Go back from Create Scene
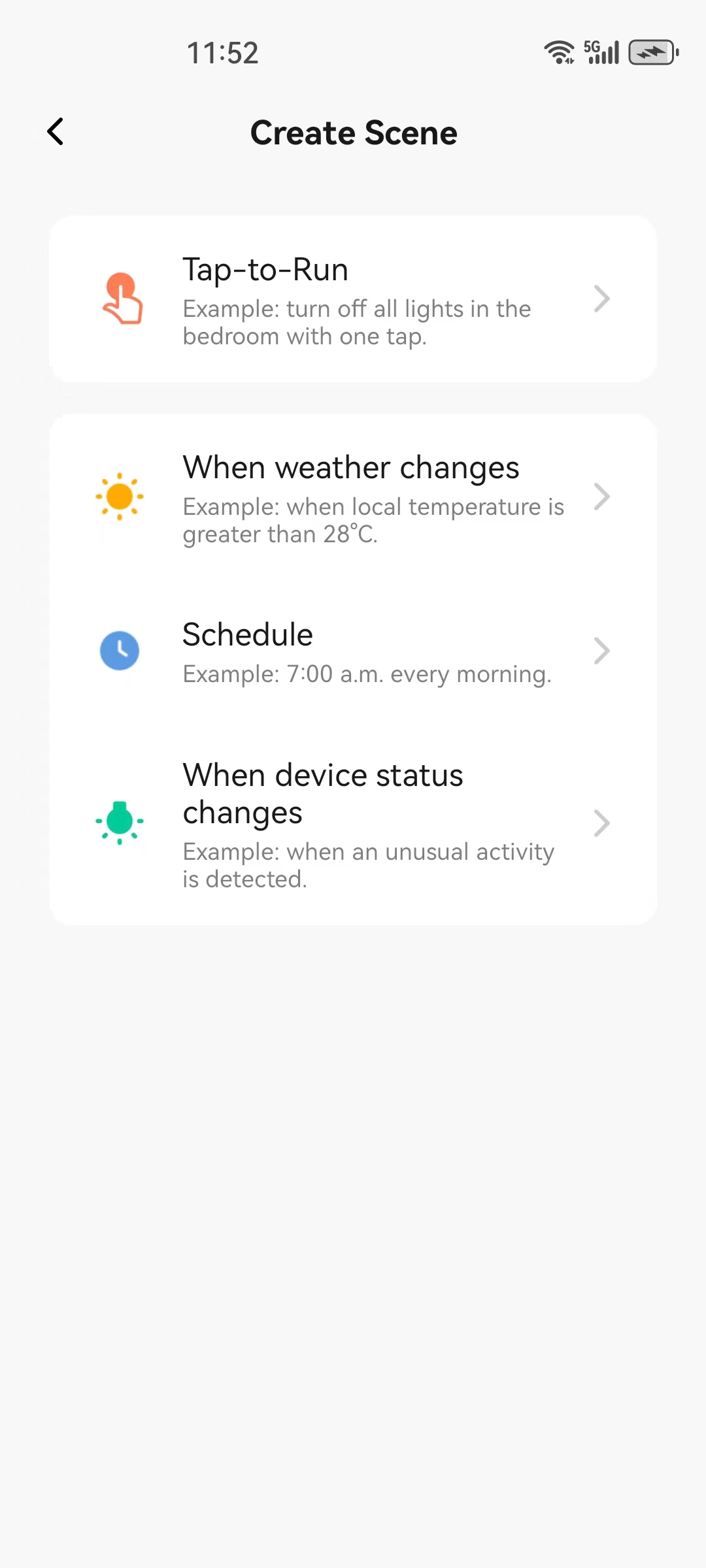 point(56,132)
